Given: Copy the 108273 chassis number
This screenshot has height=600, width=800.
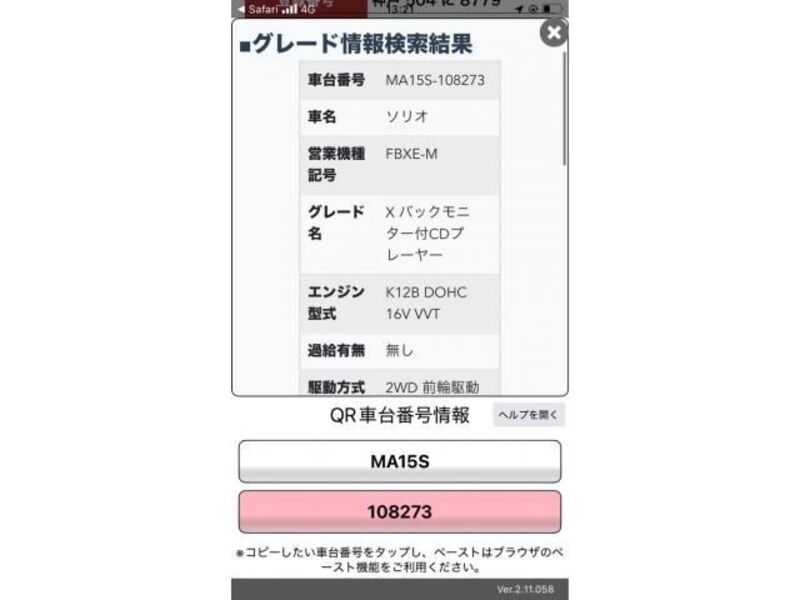Looking at the screenshot, I should coord(399,511).
